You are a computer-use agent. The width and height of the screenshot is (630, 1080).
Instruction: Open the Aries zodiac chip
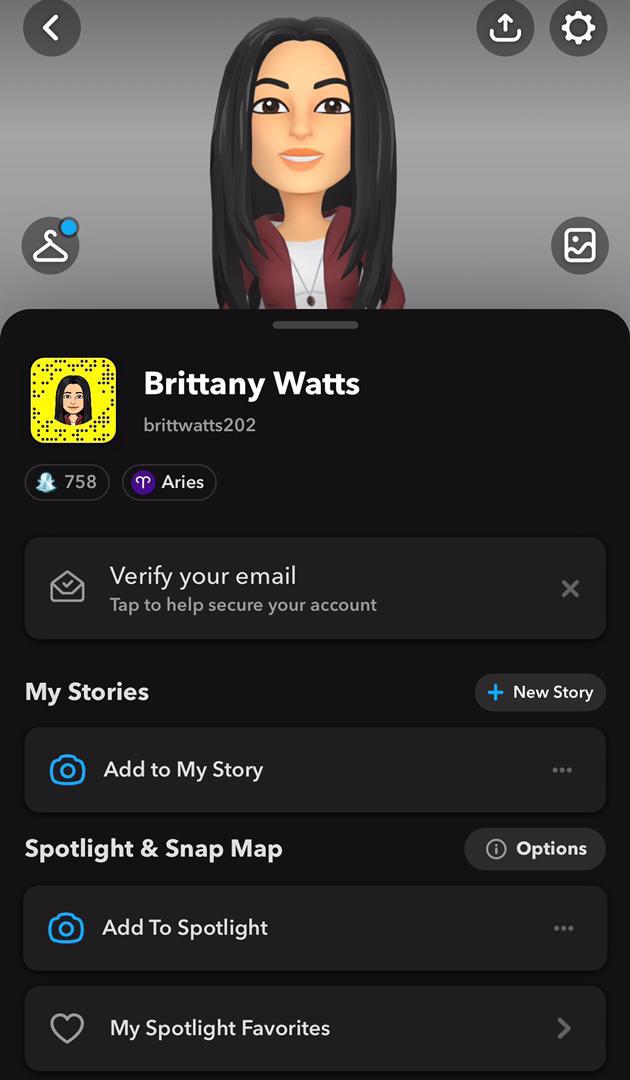point(169,482)
